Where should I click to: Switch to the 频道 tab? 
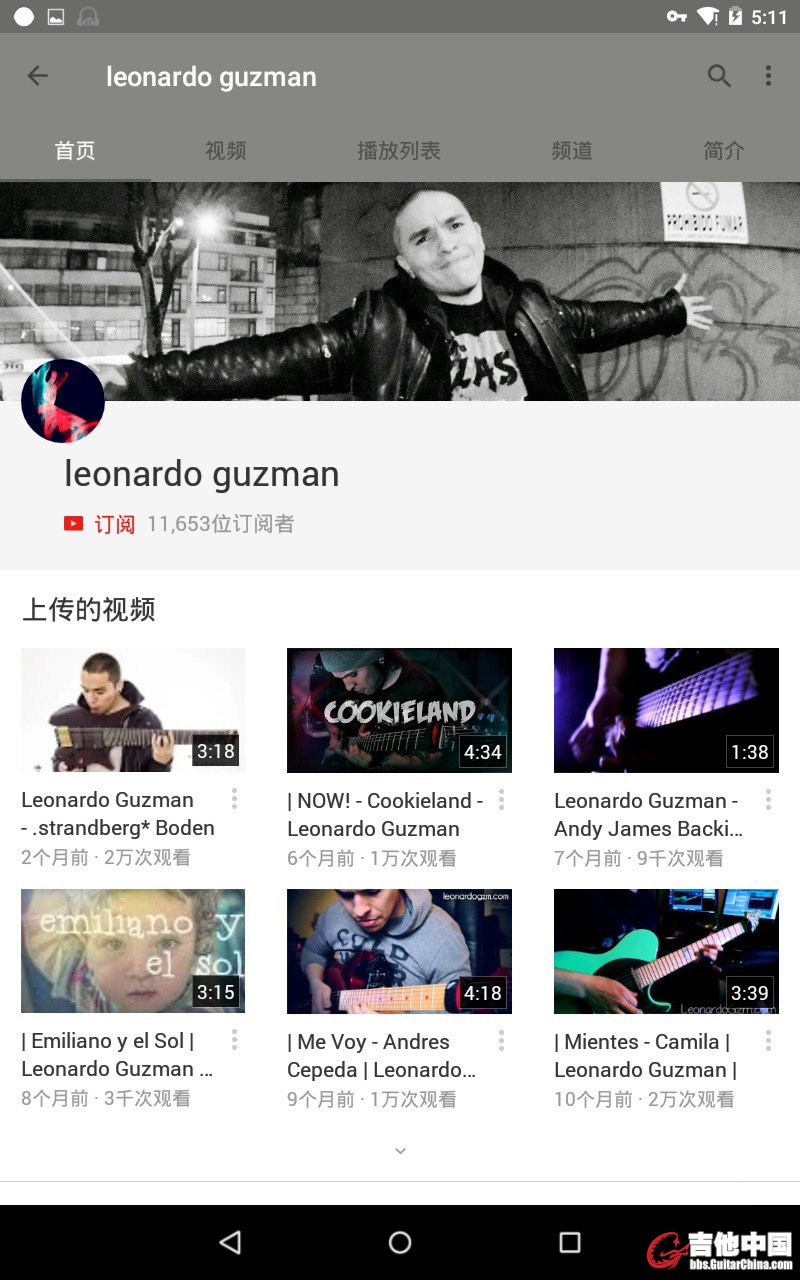572,151
